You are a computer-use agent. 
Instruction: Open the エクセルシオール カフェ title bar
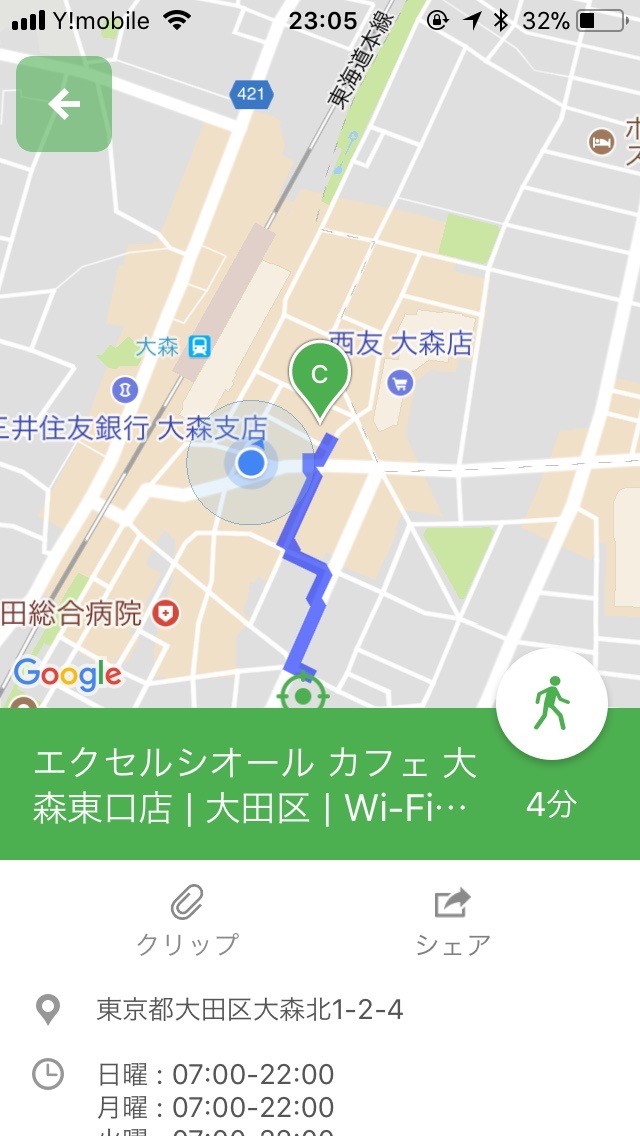pyautogui.click(x=255, y=785)
